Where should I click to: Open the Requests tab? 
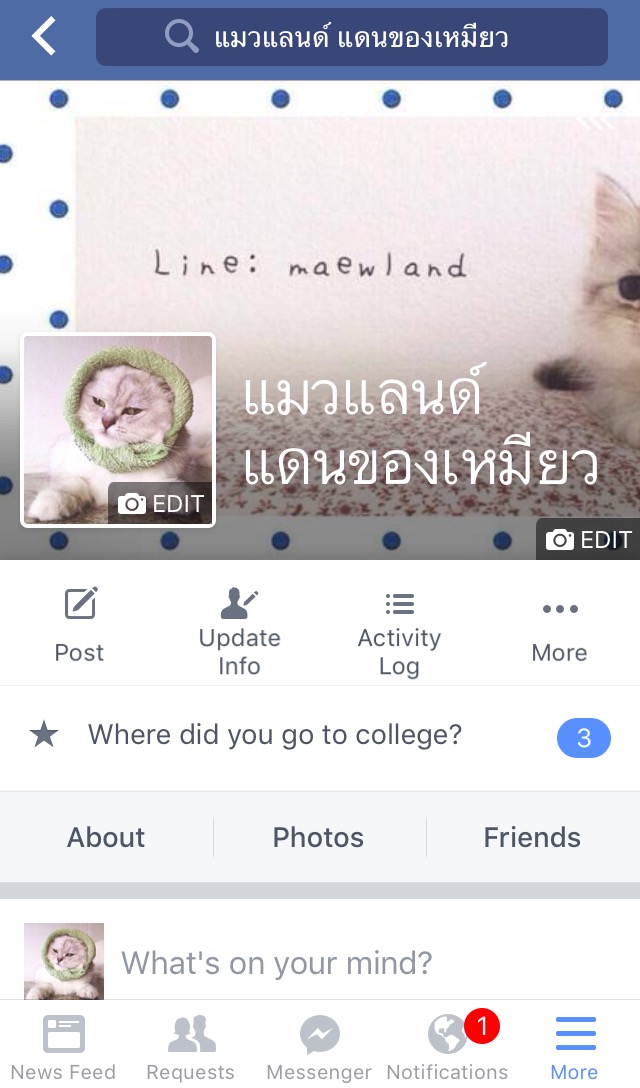(x=190, y=1046)
